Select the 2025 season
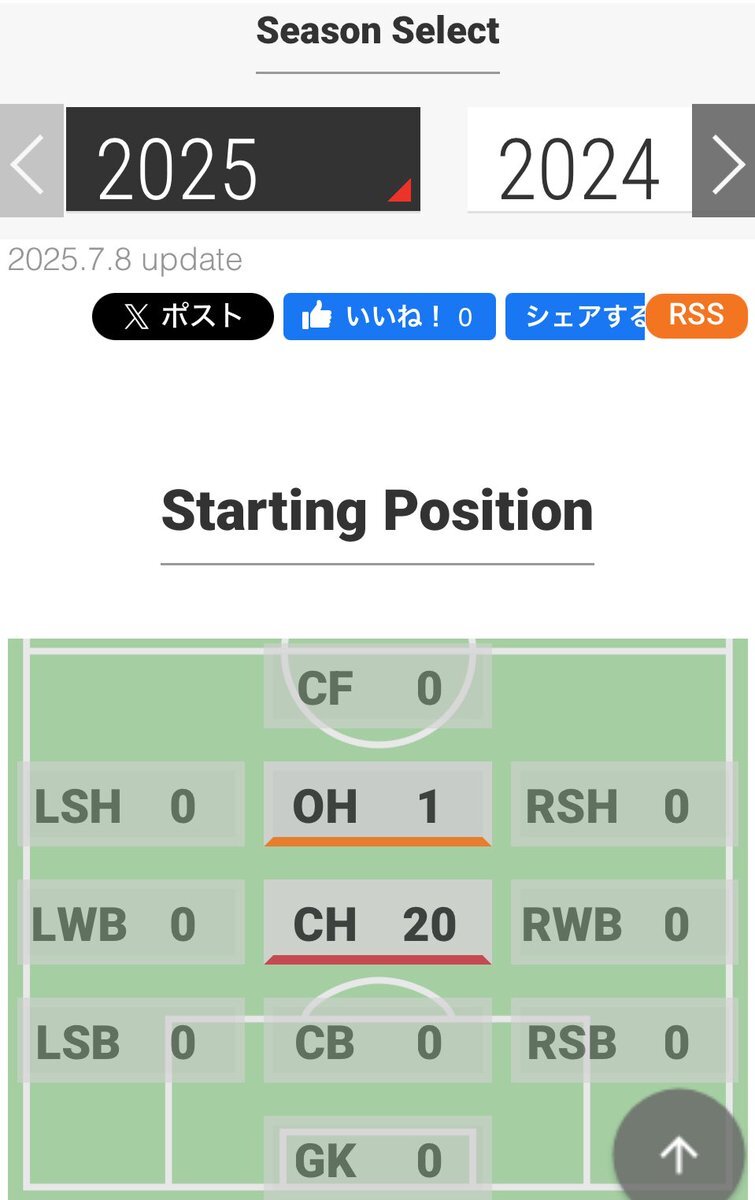 tap(242, 161)
